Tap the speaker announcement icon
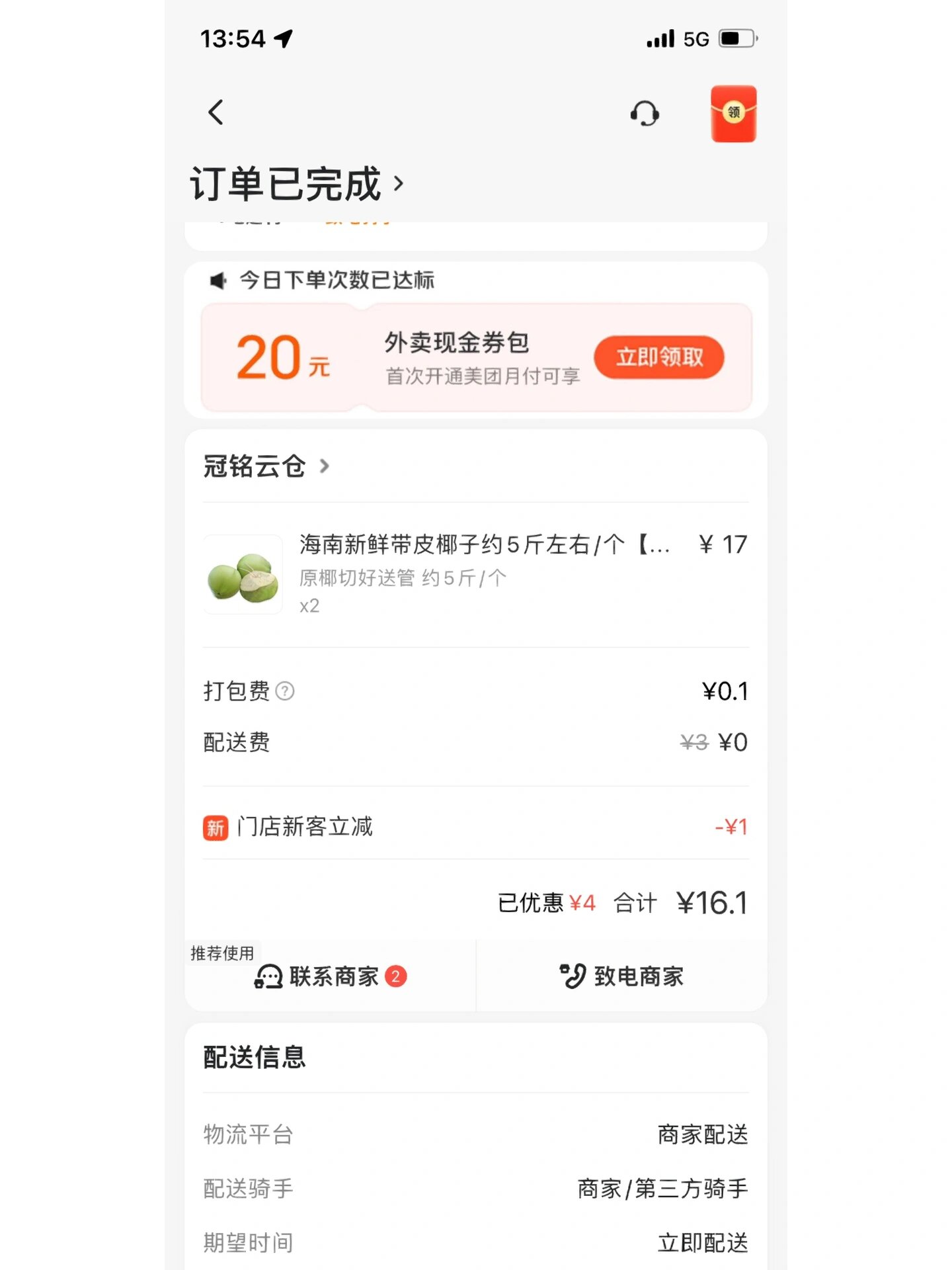 coord(218,281)
